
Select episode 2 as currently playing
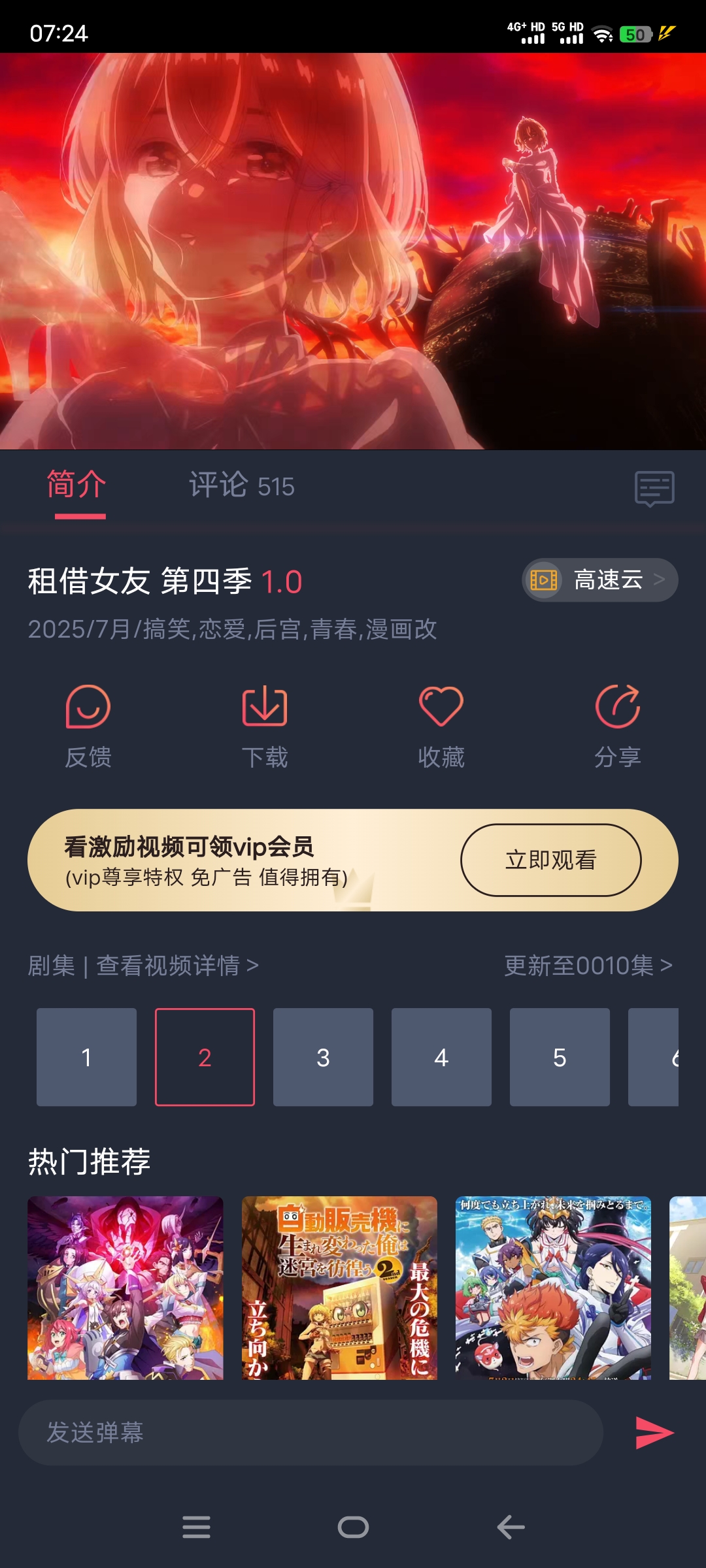[205, 1056]
